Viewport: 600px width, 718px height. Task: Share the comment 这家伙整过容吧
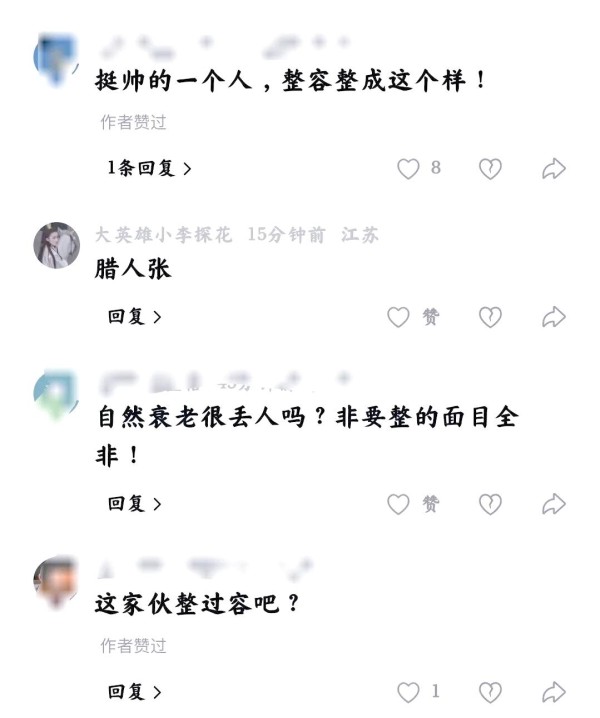click(554, 691)
